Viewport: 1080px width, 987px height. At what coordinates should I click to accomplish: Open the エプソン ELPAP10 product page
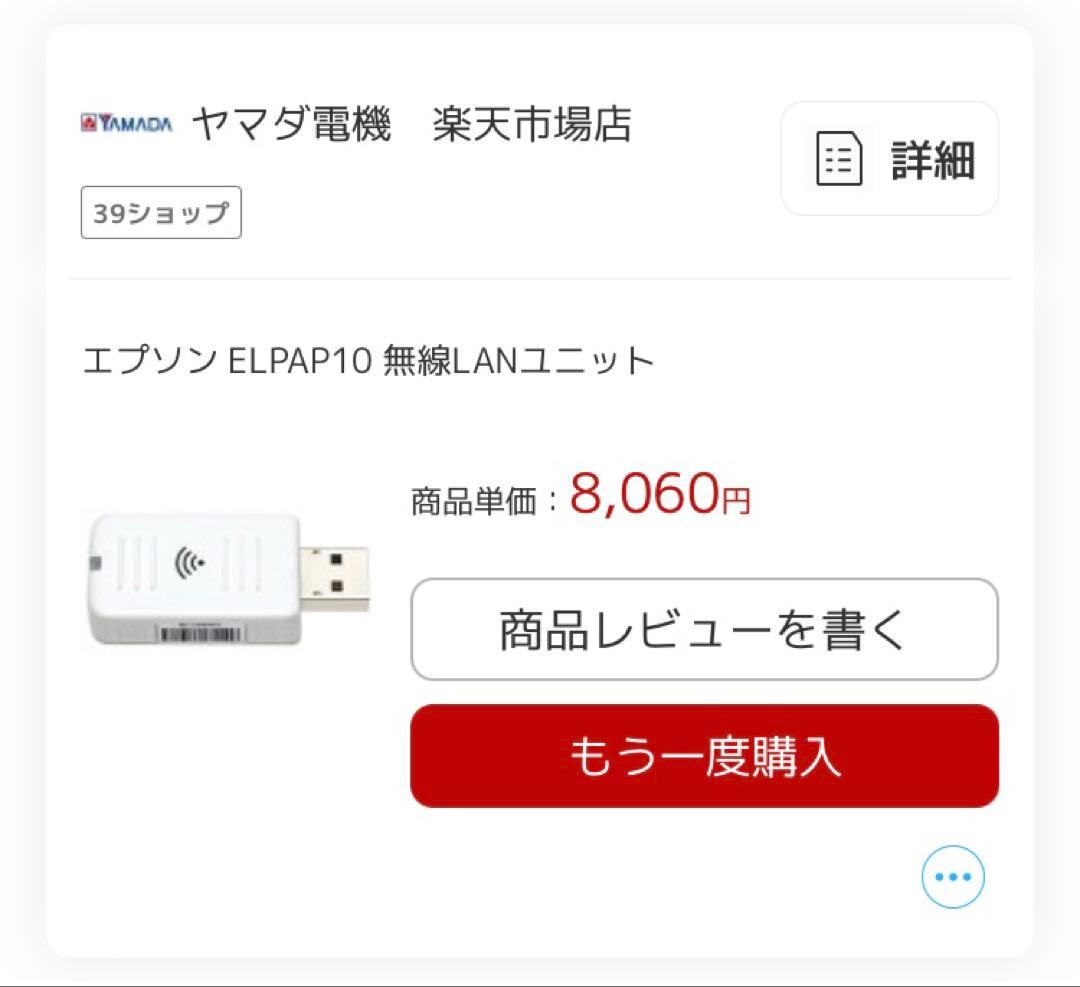pos(368,360)
